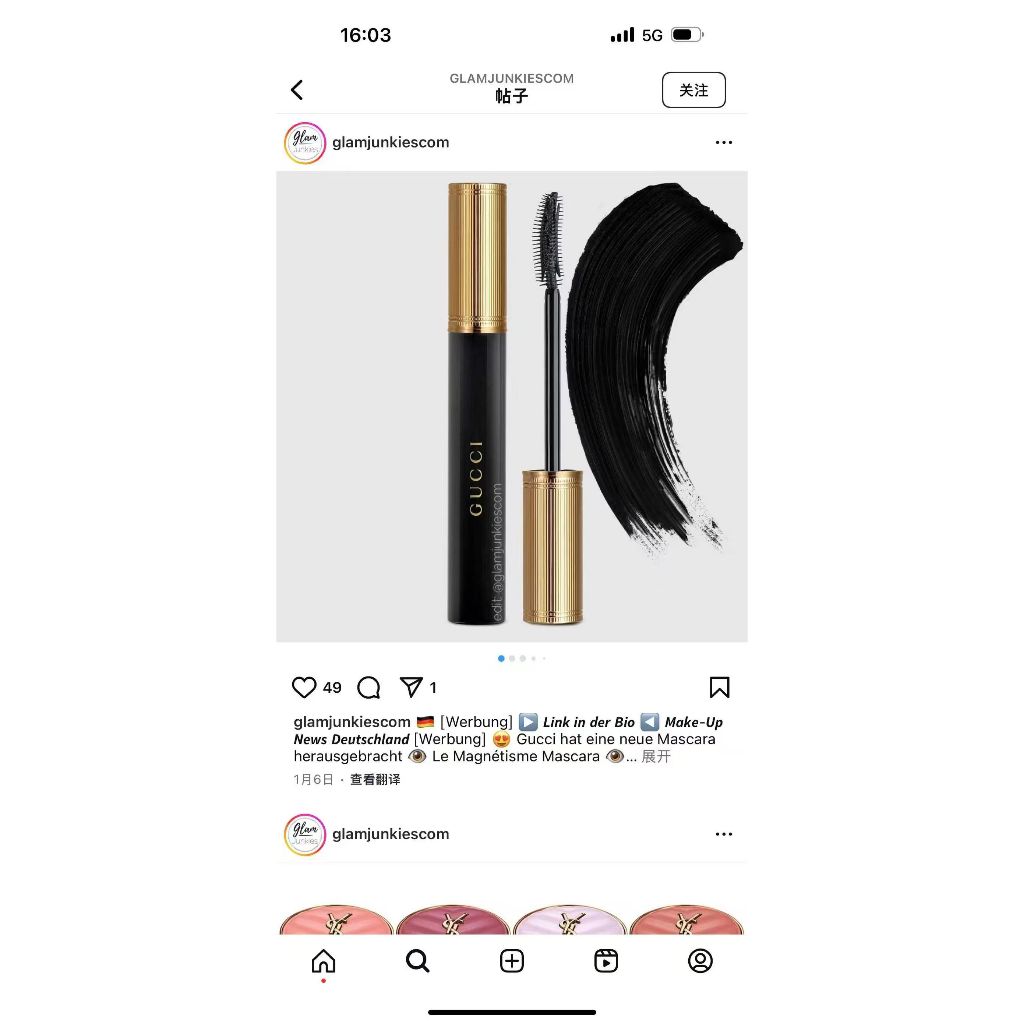Open the options menu on the Gucci mascara post
The height and width of the screenshot is (1024, 1024).
[724, 142]
